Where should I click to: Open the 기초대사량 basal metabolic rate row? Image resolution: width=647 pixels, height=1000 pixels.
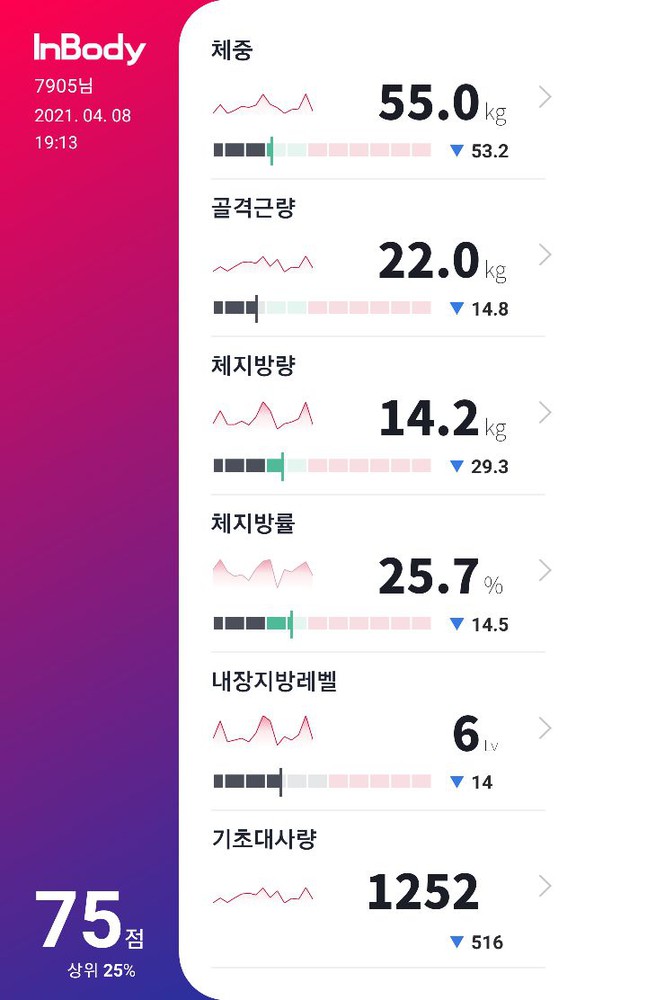tap(544, 887)
